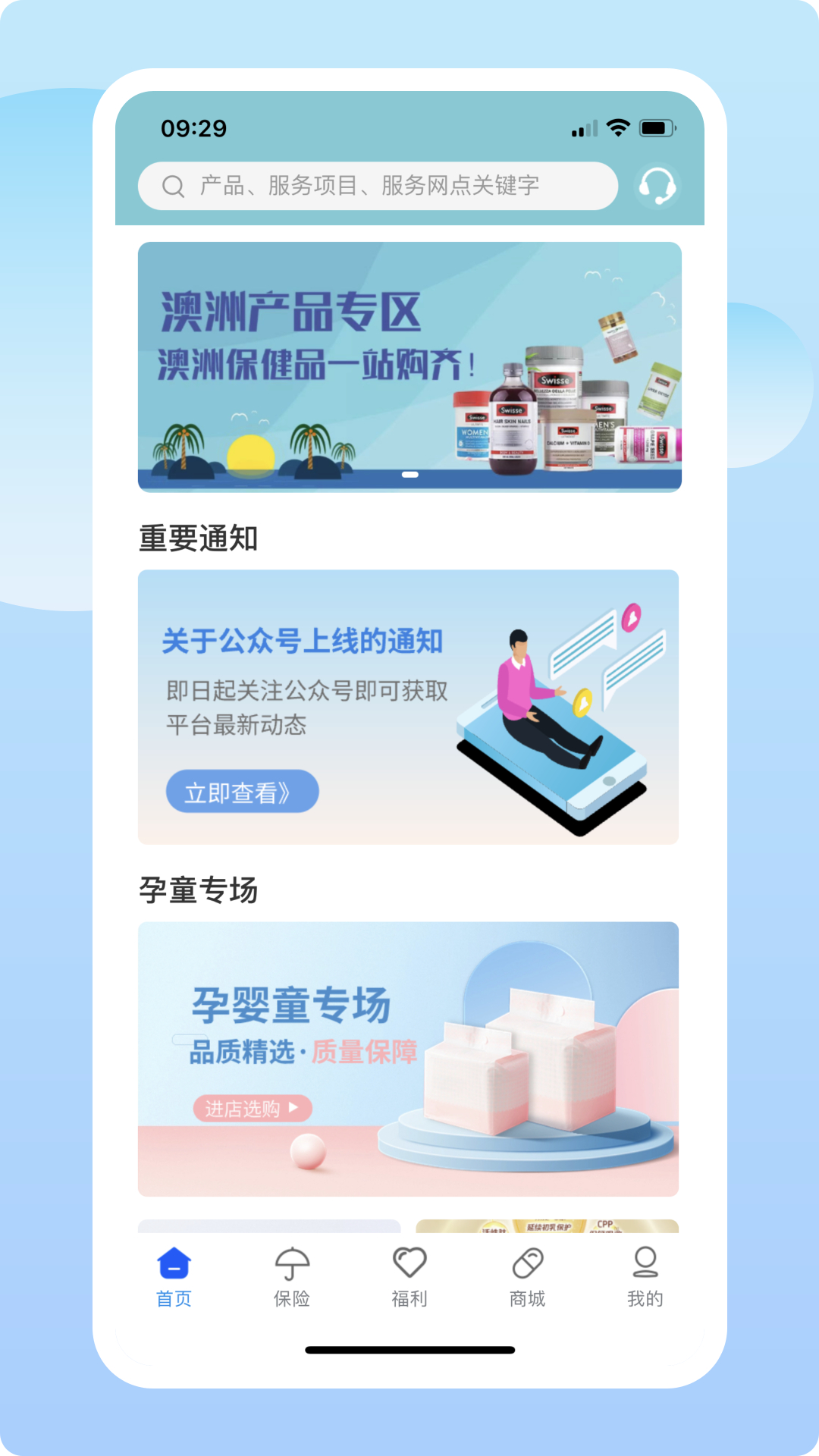
Task: Open the 孕婴童专场 banner card
Action: pos(408,1059)
